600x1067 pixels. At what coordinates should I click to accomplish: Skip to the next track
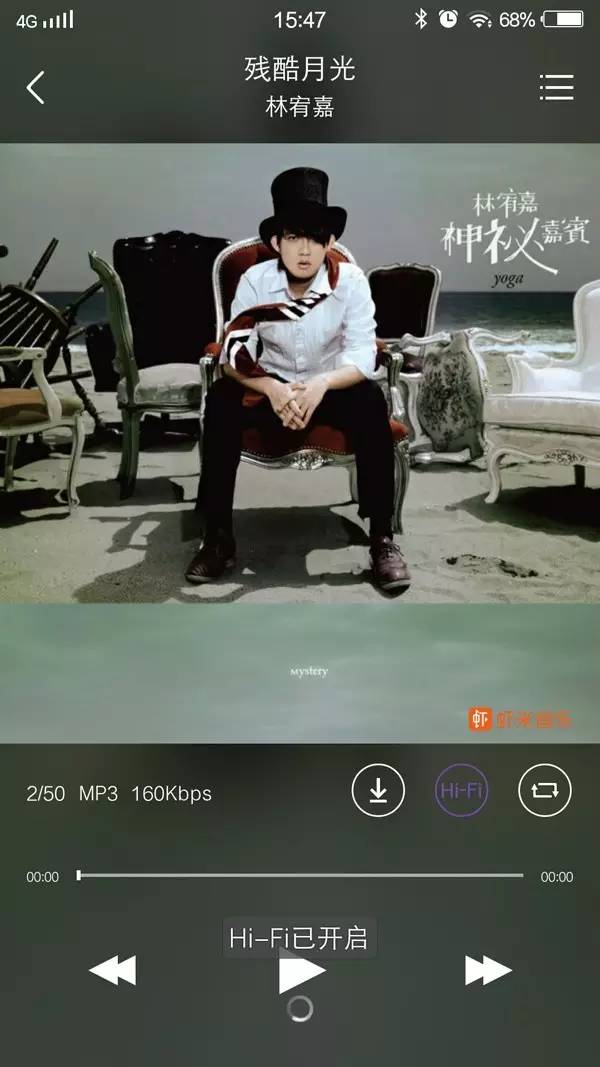pyautogui.click(x=488, y=970)
